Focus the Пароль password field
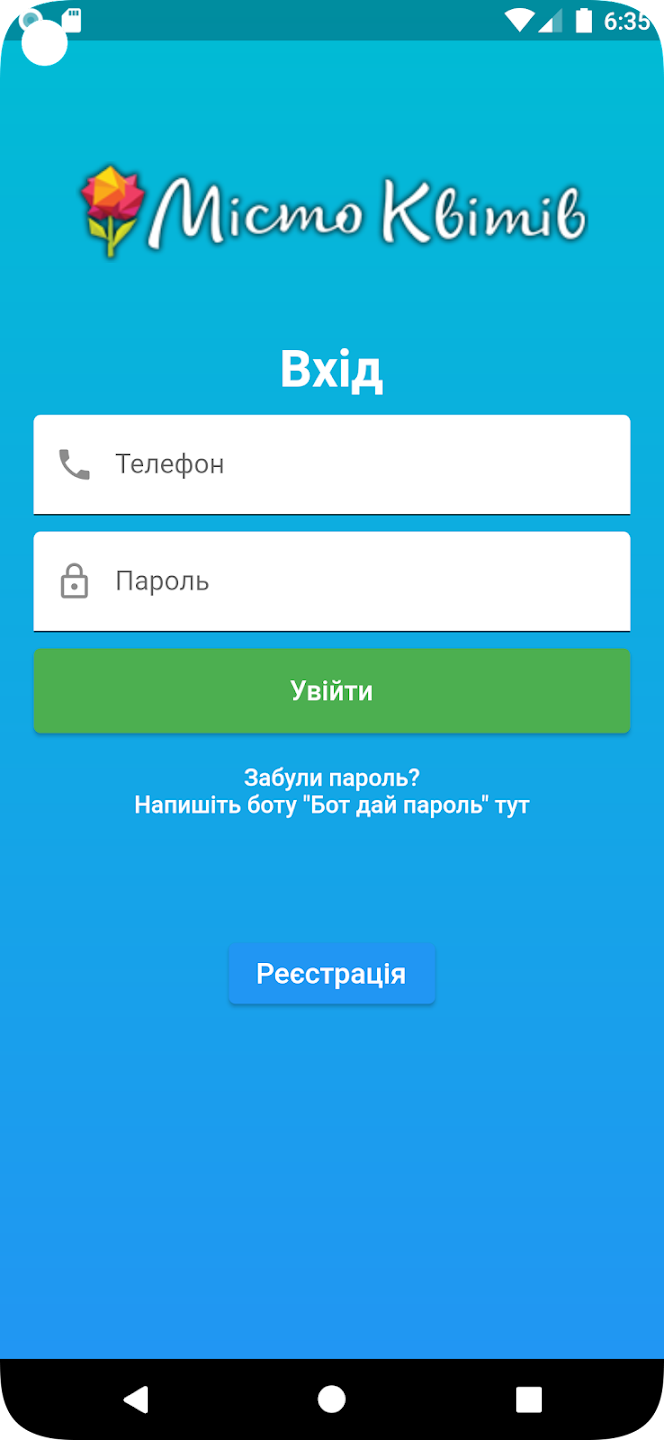 coord(332,582)
